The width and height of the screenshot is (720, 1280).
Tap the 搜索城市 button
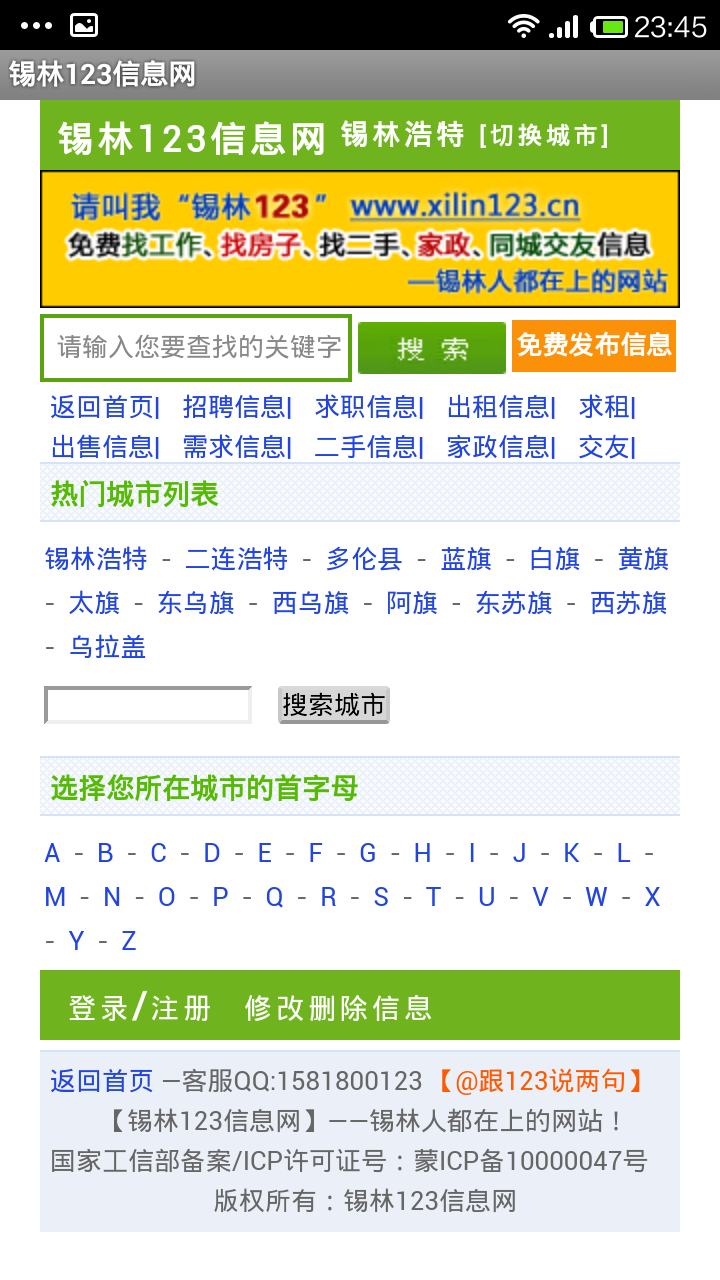(333, 705)
